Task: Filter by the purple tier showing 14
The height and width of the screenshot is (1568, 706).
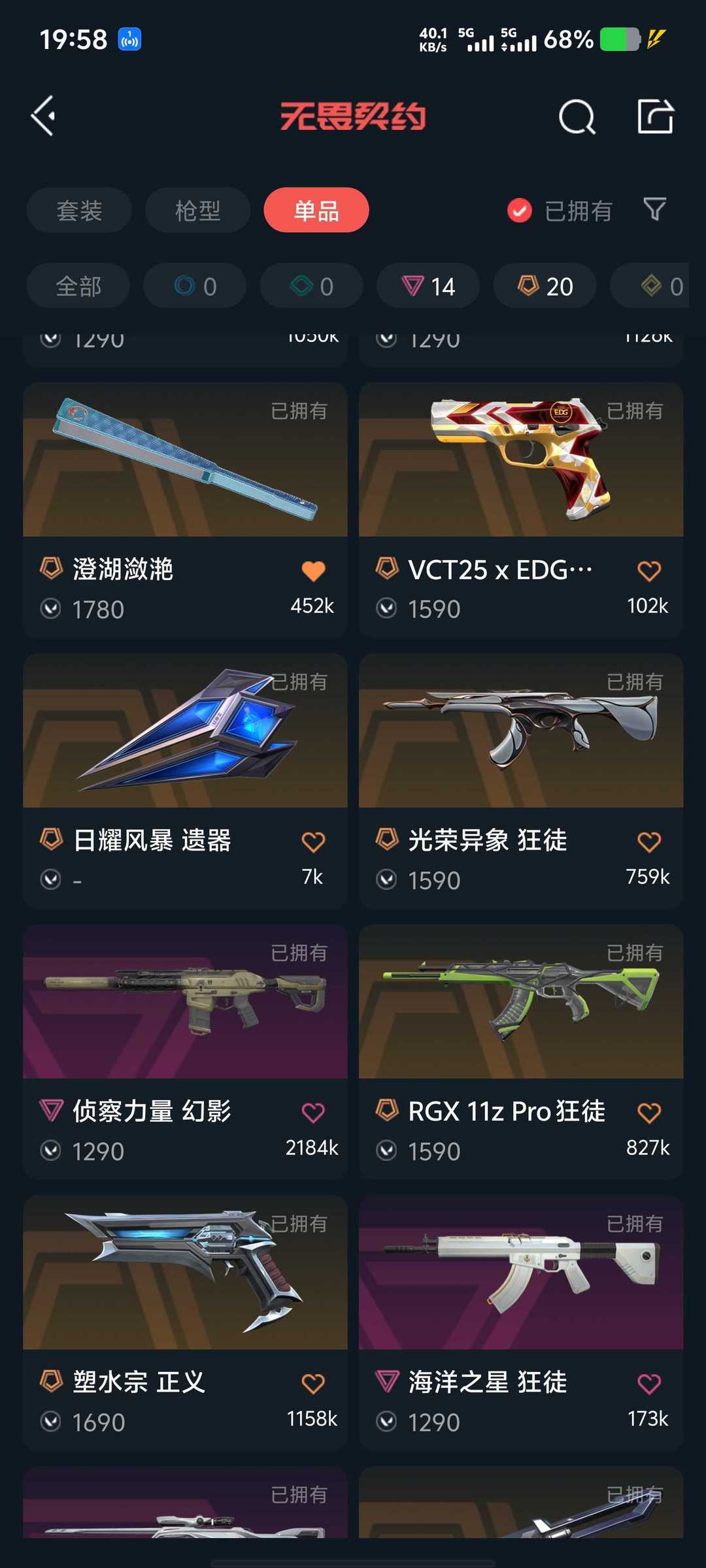Action: [x=428, y=286]
